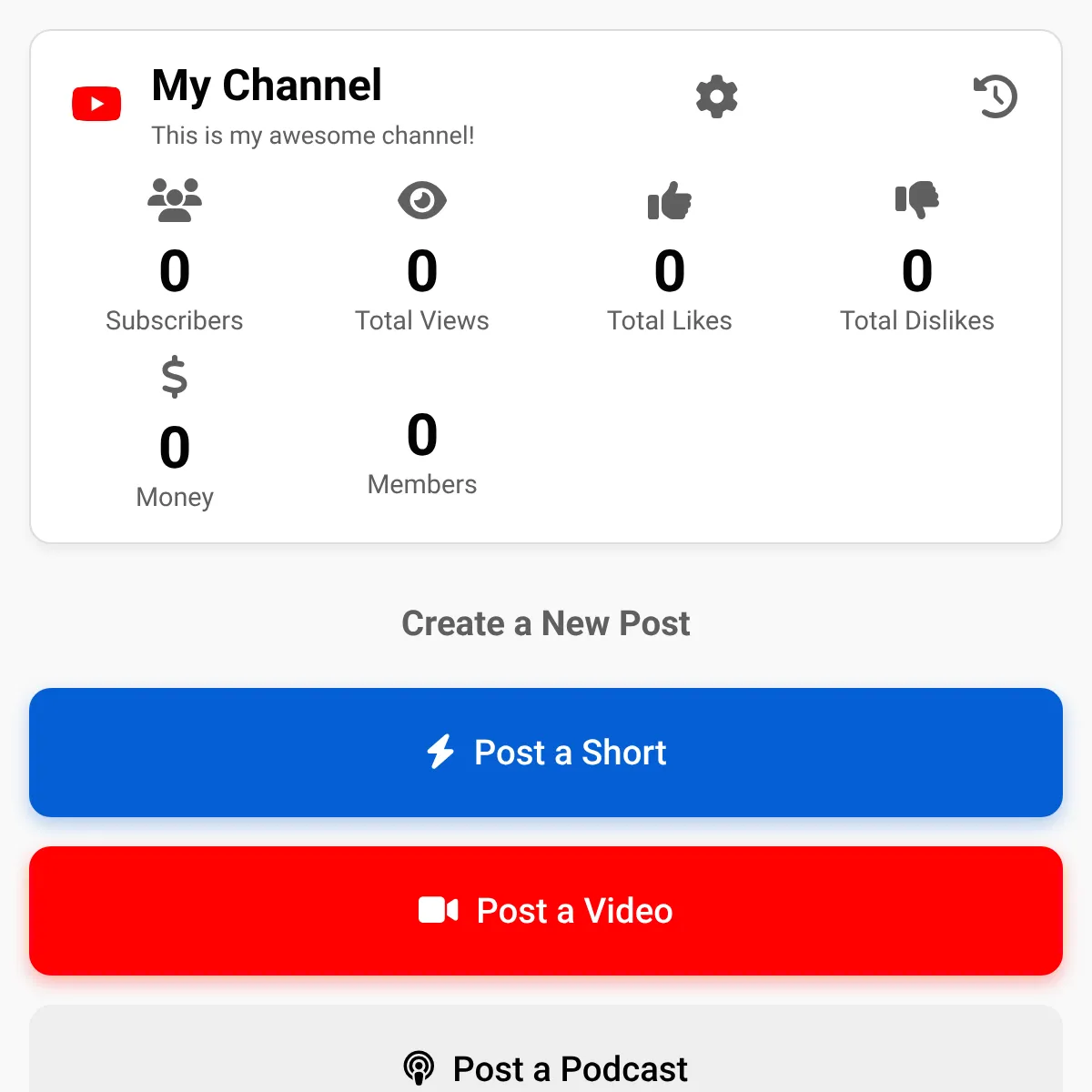
Task: Select Post a Video
Action: (x=546, y=911)
